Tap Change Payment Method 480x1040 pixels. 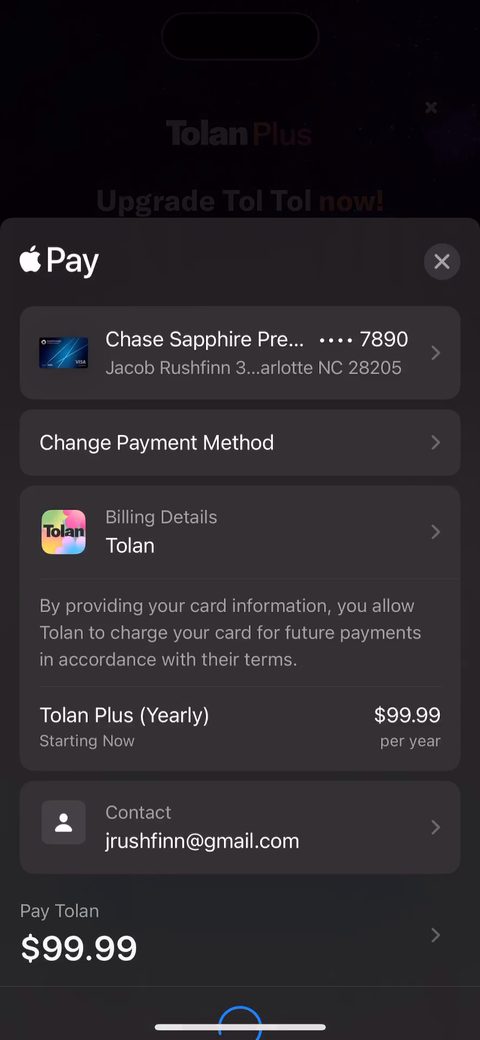point(240,442)
